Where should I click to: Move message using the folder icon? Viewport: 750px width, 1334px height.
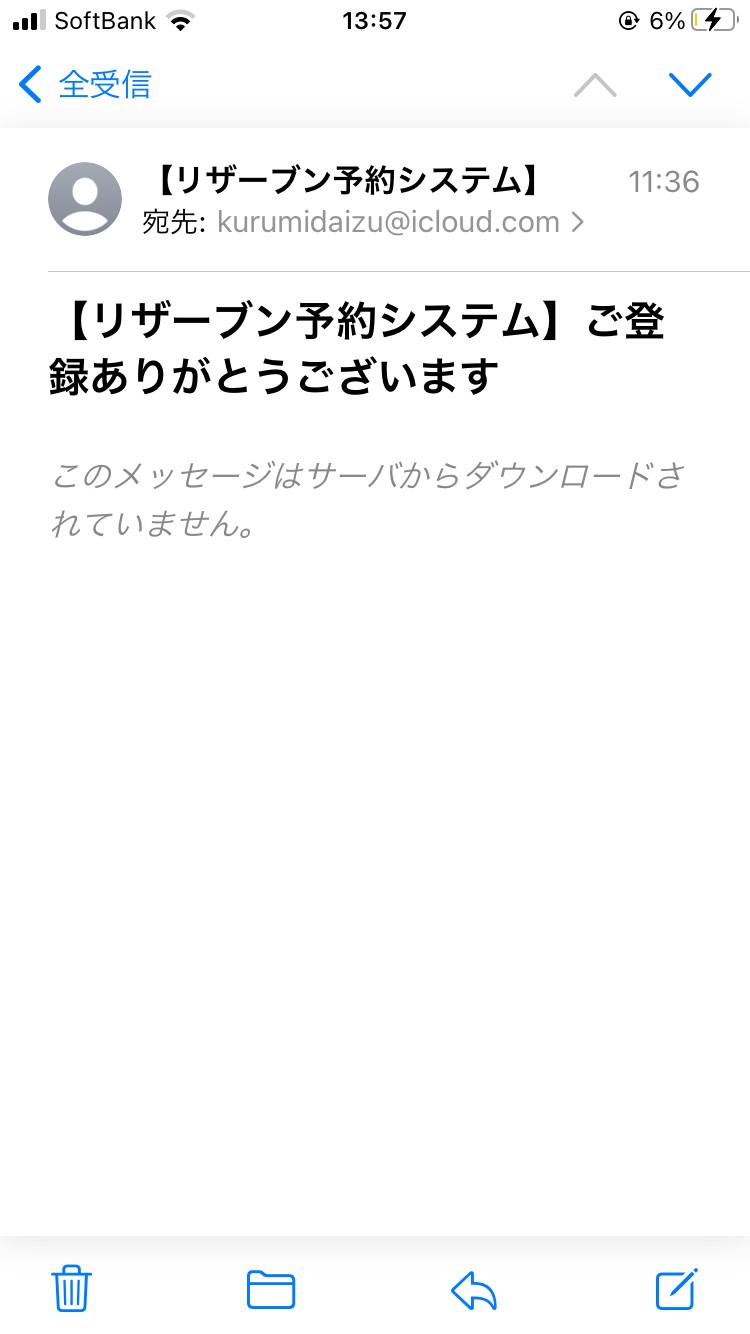pyautogui.click(x=271, y=1289)
